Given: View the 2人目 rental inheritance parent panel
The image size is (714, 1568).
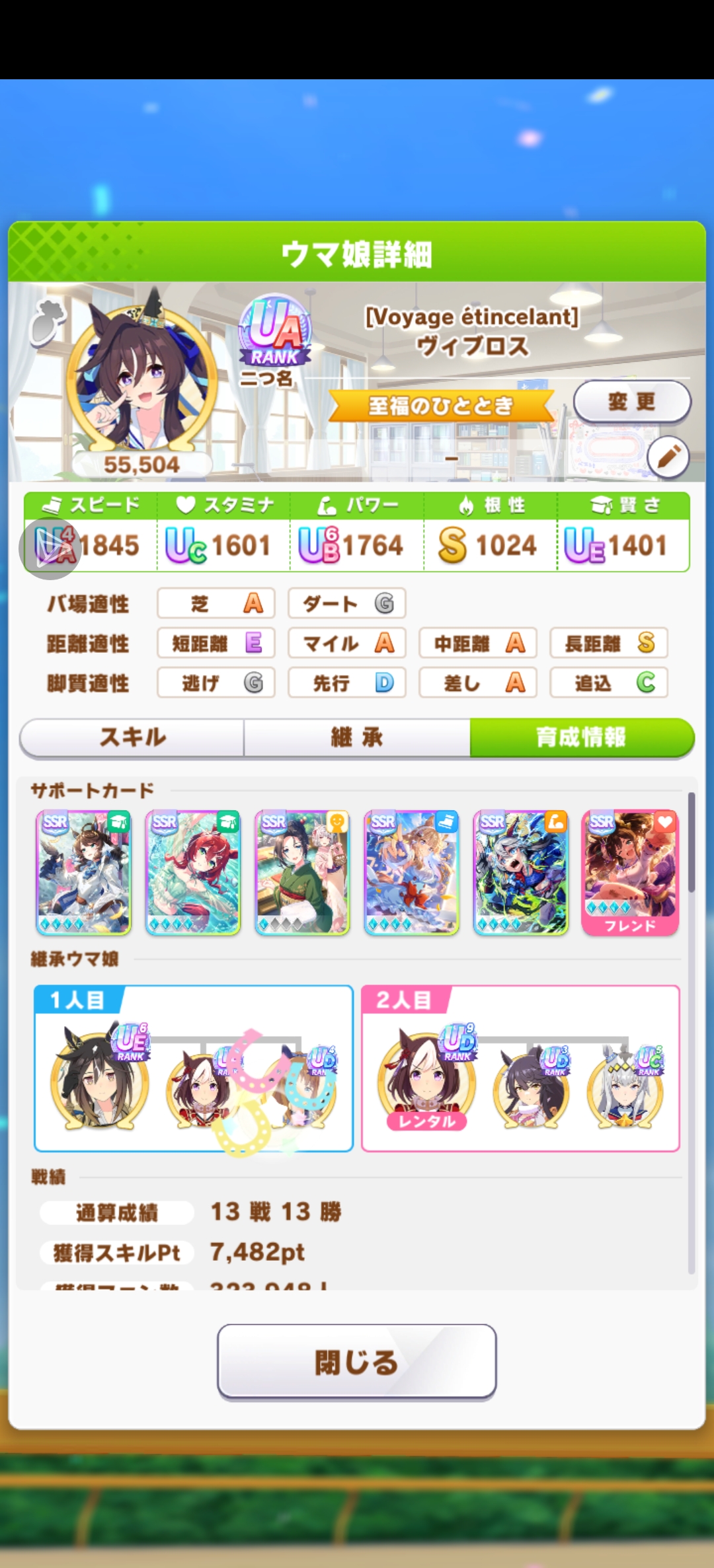Looking at the screenshot, I should (520, 1068).
